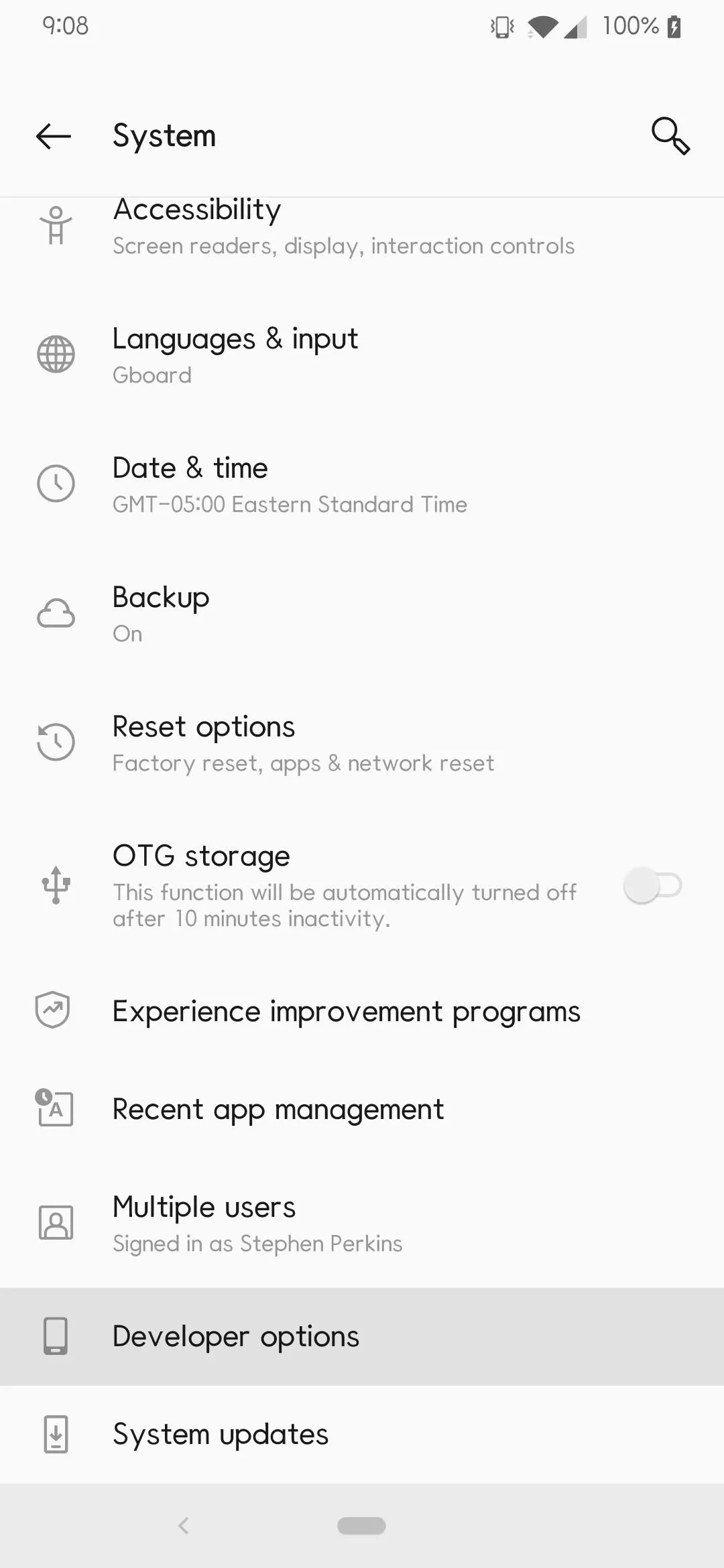724x1568 pixels.
Task: Enable the OTG storage switch
Action: pyautogui.click(x=652, y=885)
